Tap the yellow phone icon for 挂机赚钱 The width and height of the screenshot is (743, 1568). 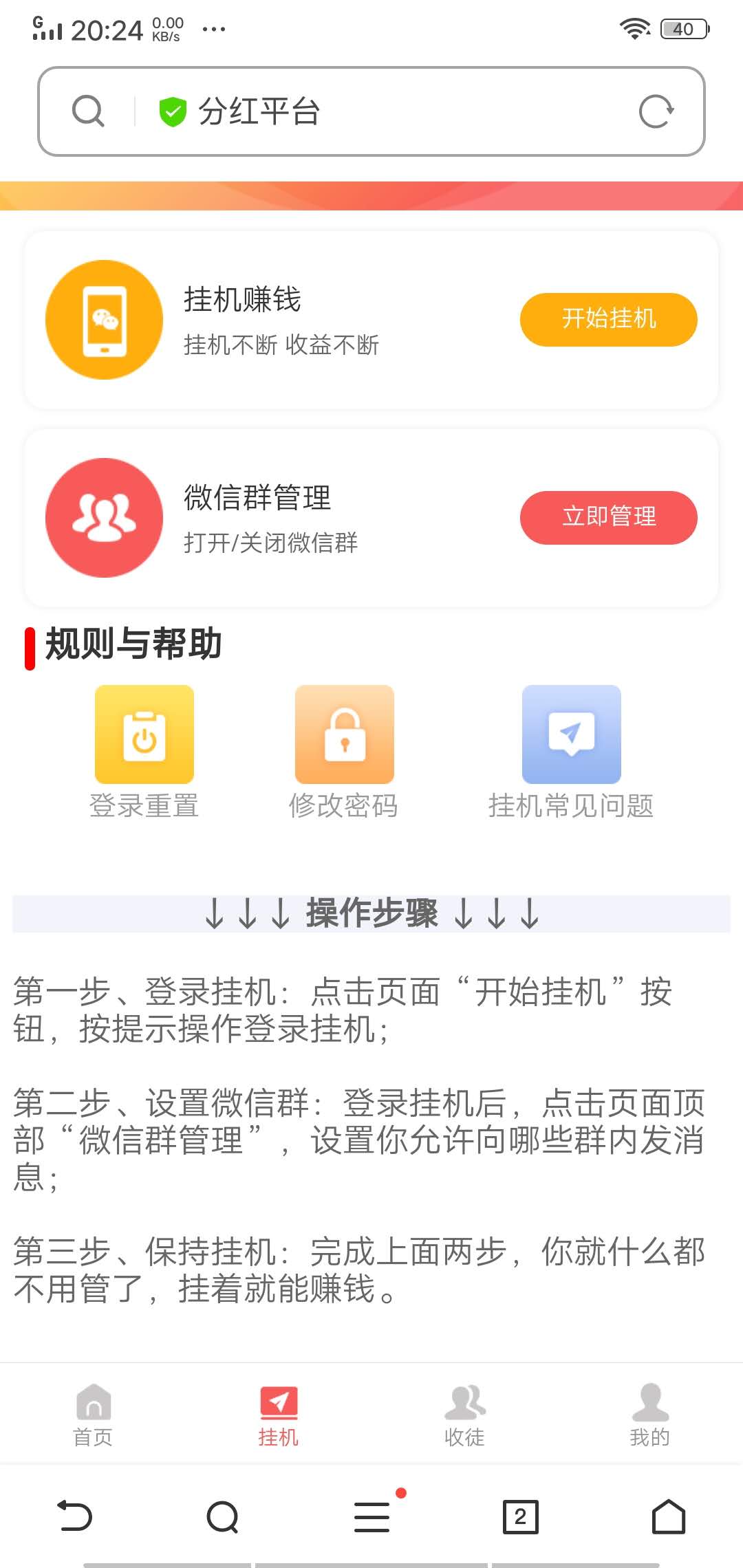pyautogui.click(x=103, y=319)
